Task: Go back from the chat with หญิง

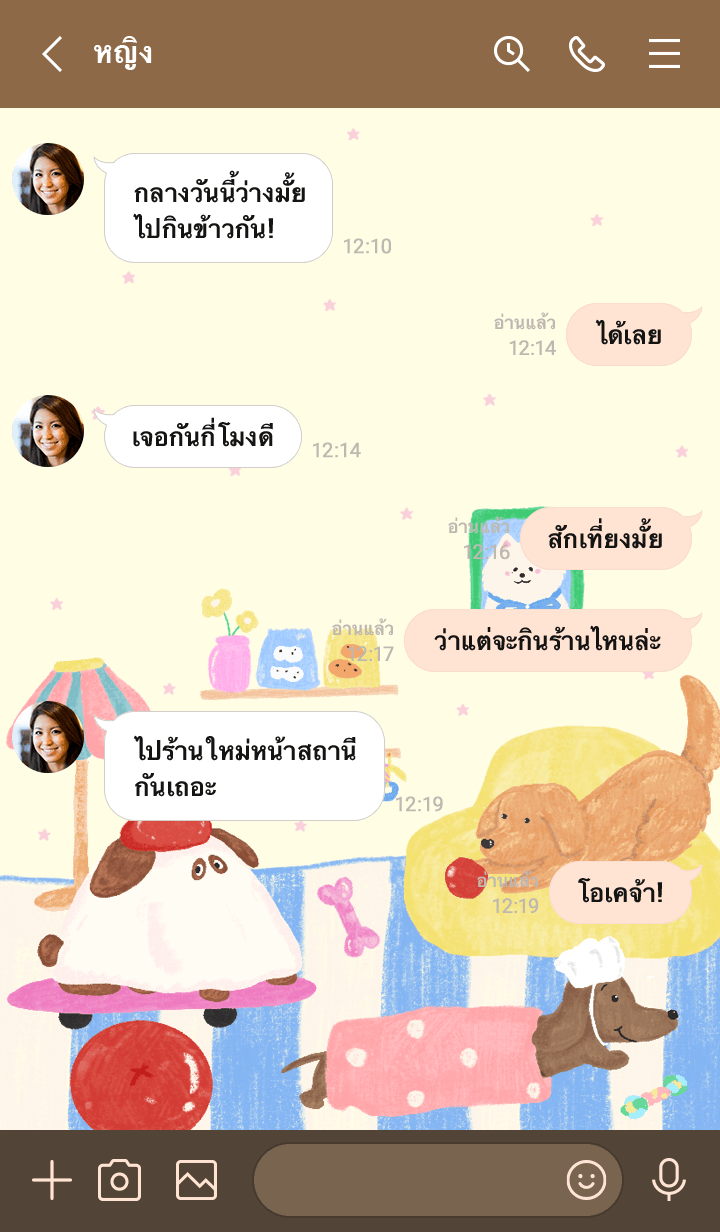Action: click(52, 54)
